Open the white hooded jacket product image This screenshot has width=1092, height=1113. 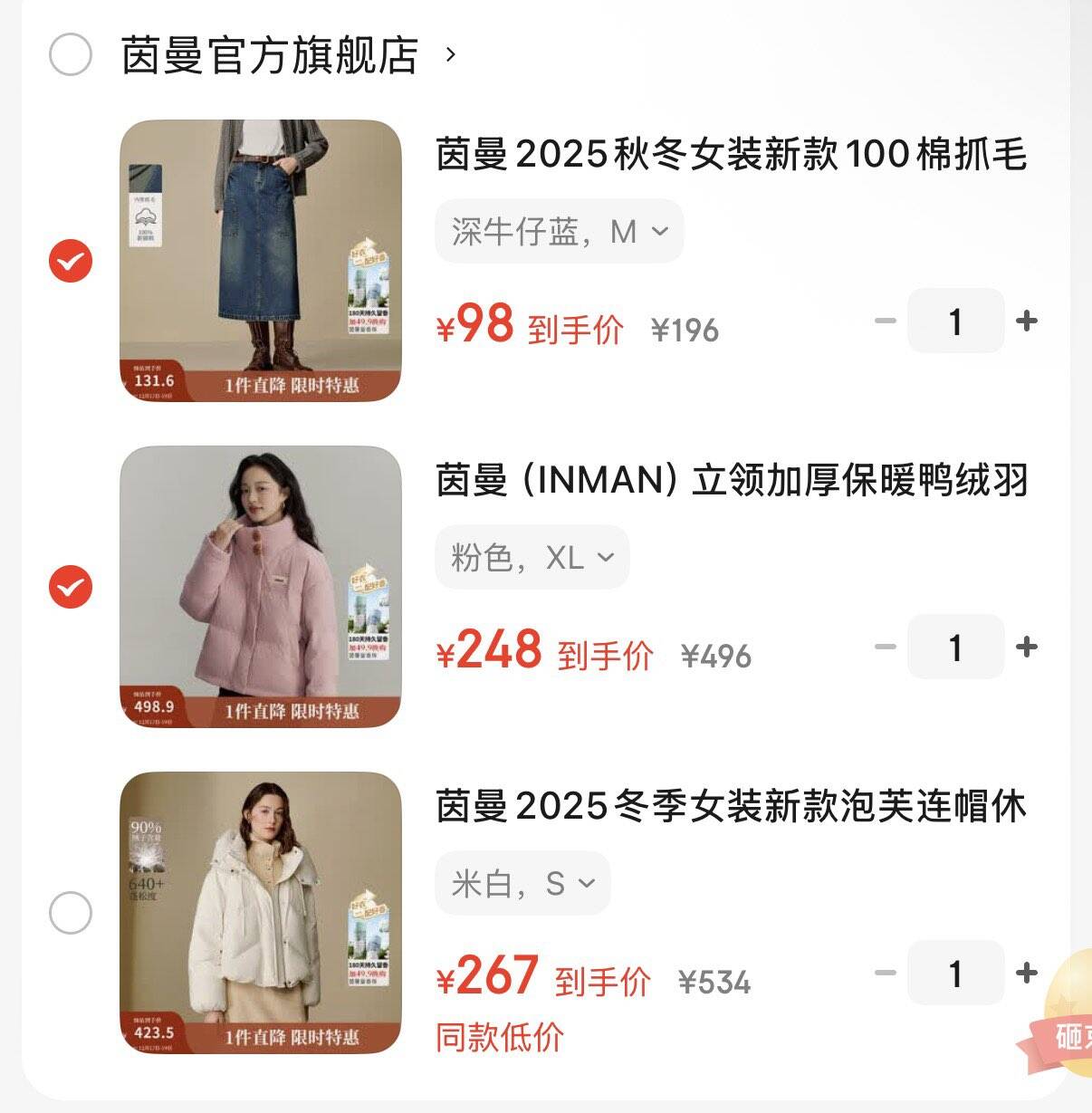(261, 912)
